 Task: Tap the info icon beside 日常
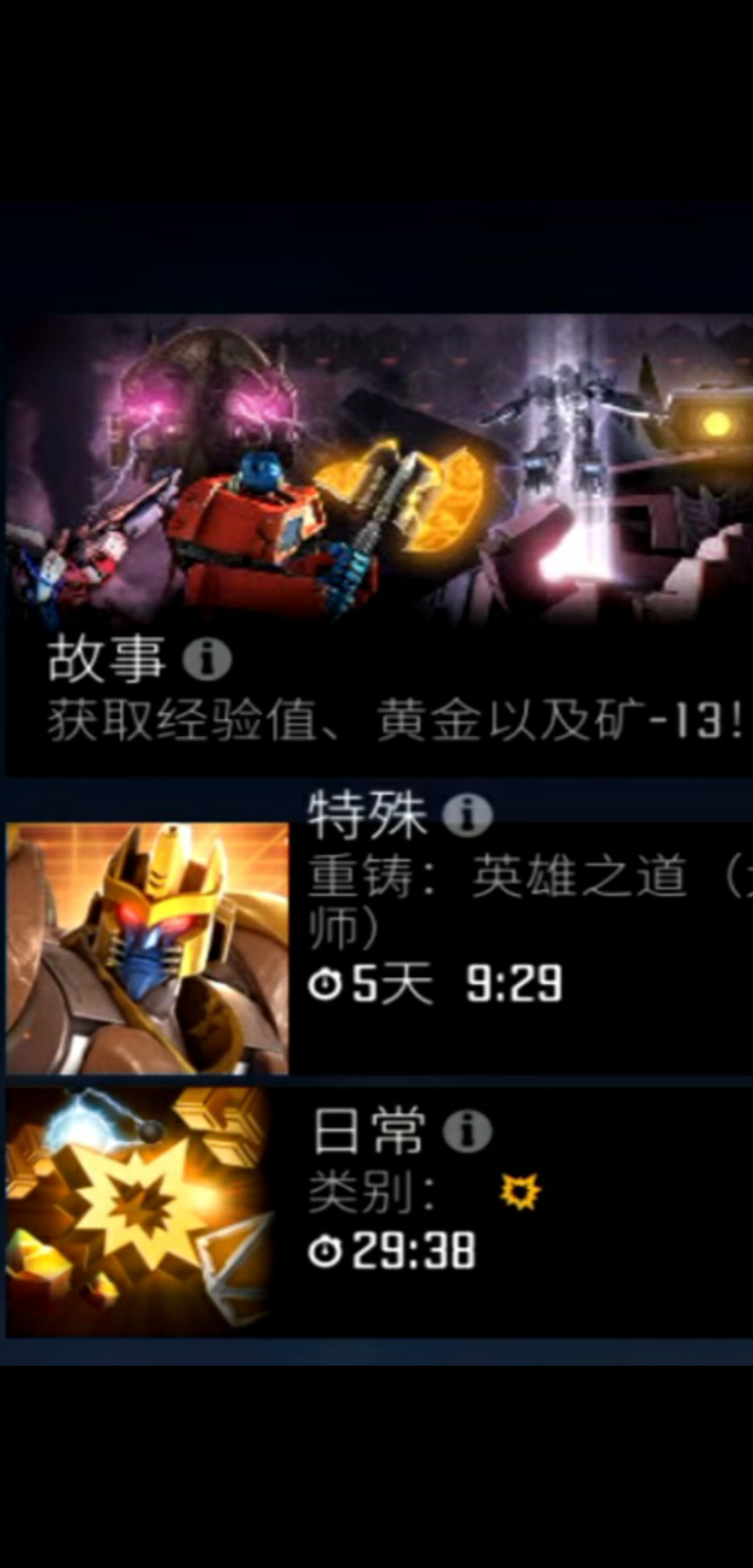click(468, 1131)
